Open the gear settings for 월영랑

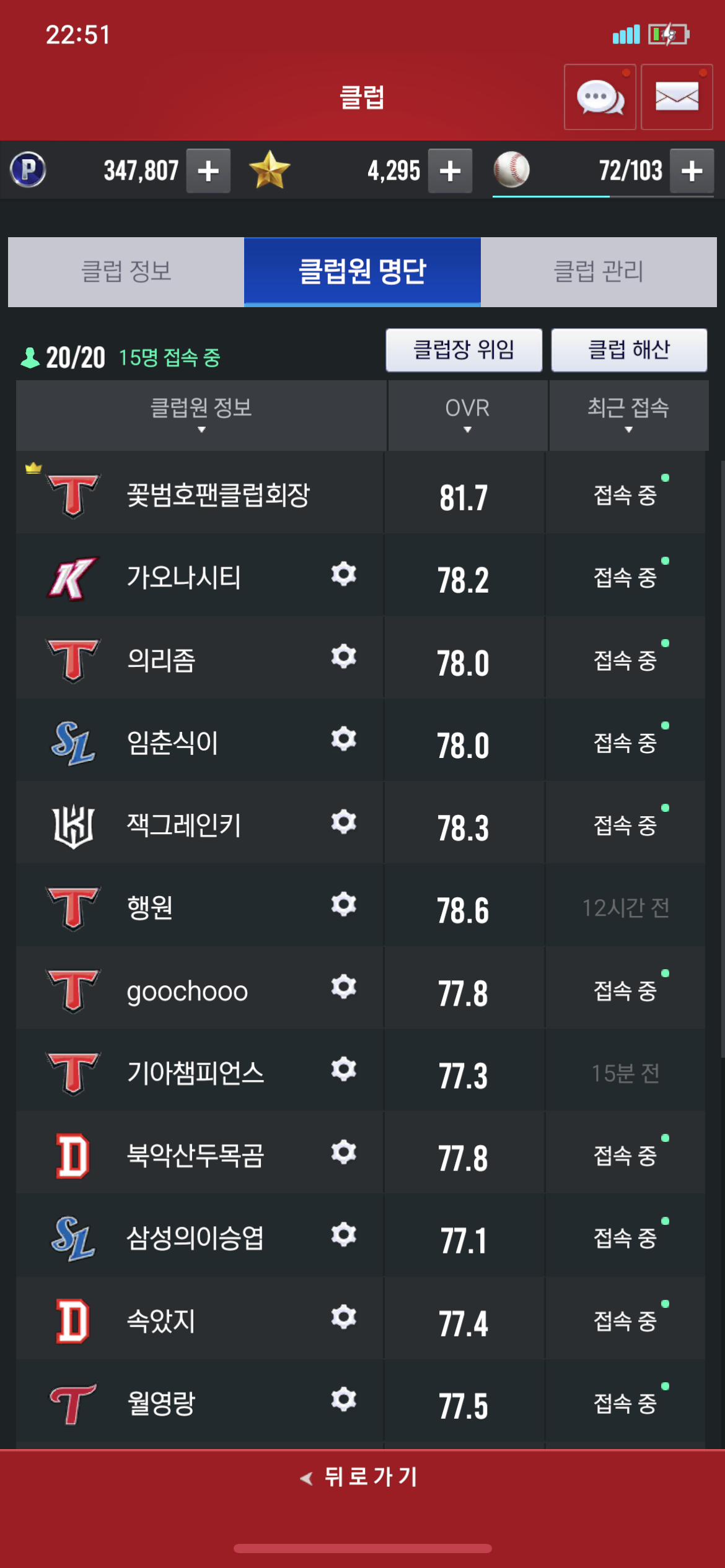[343, 1400]
